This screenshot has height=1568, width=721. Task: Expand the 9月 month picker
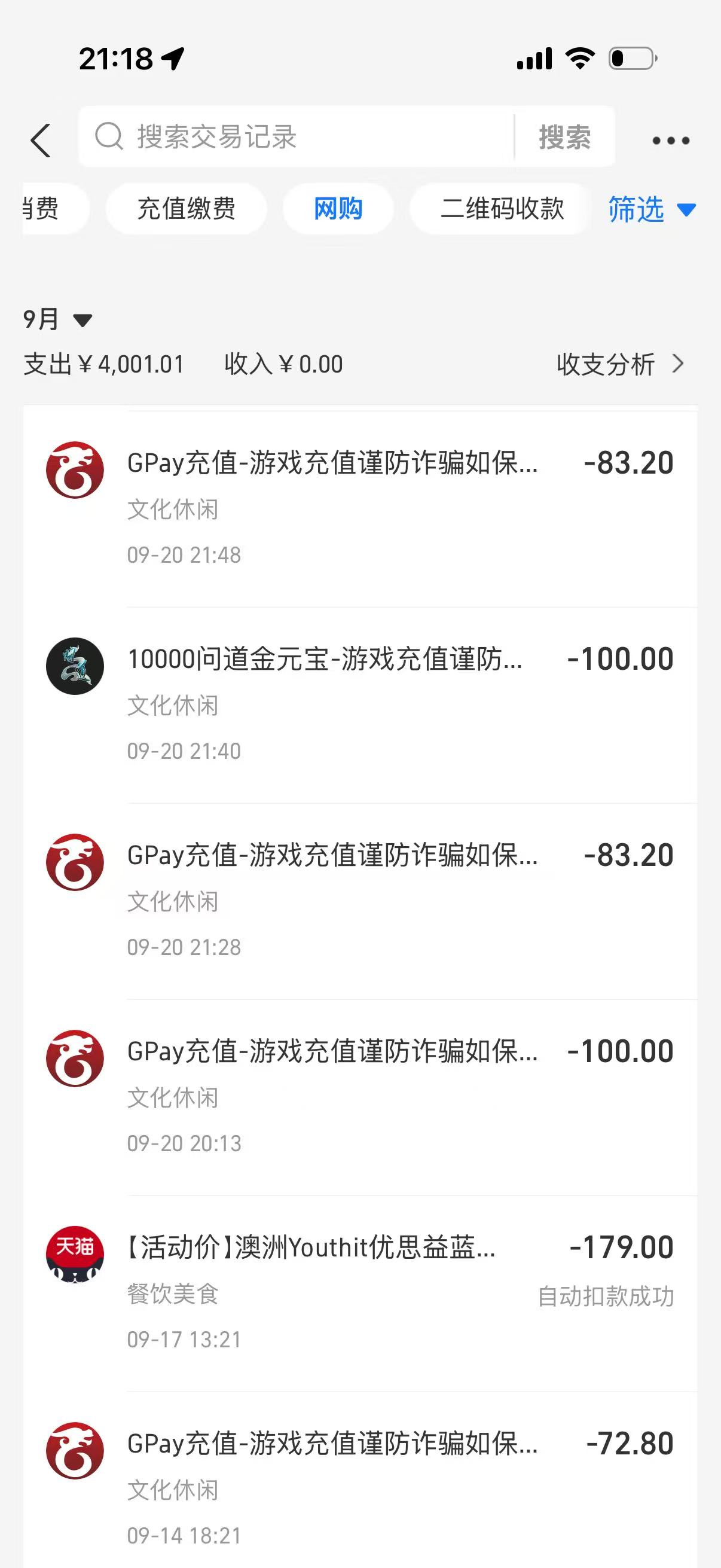[57, 319]
